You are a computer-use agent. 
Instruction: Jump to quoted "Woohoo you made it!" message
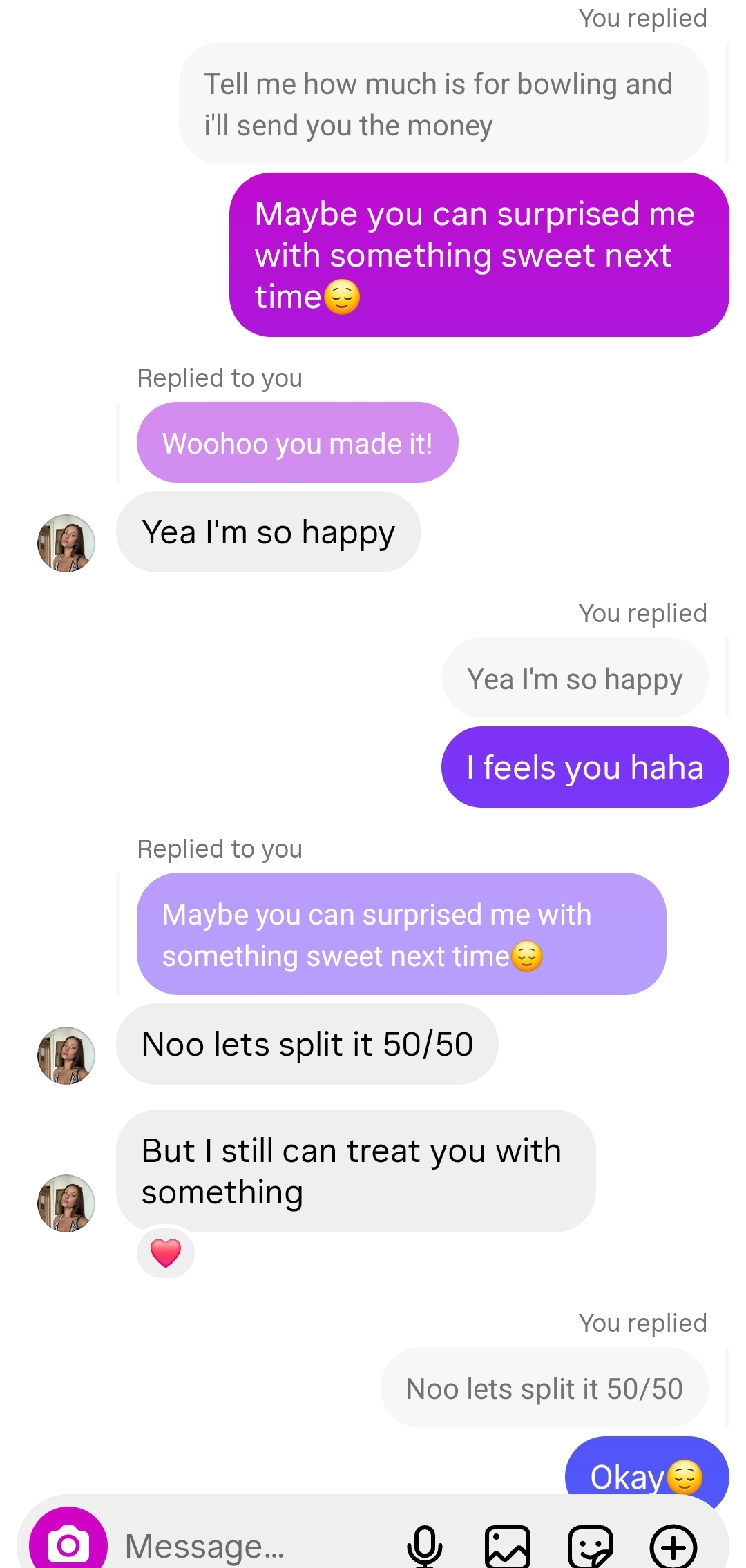coord(297,443)
